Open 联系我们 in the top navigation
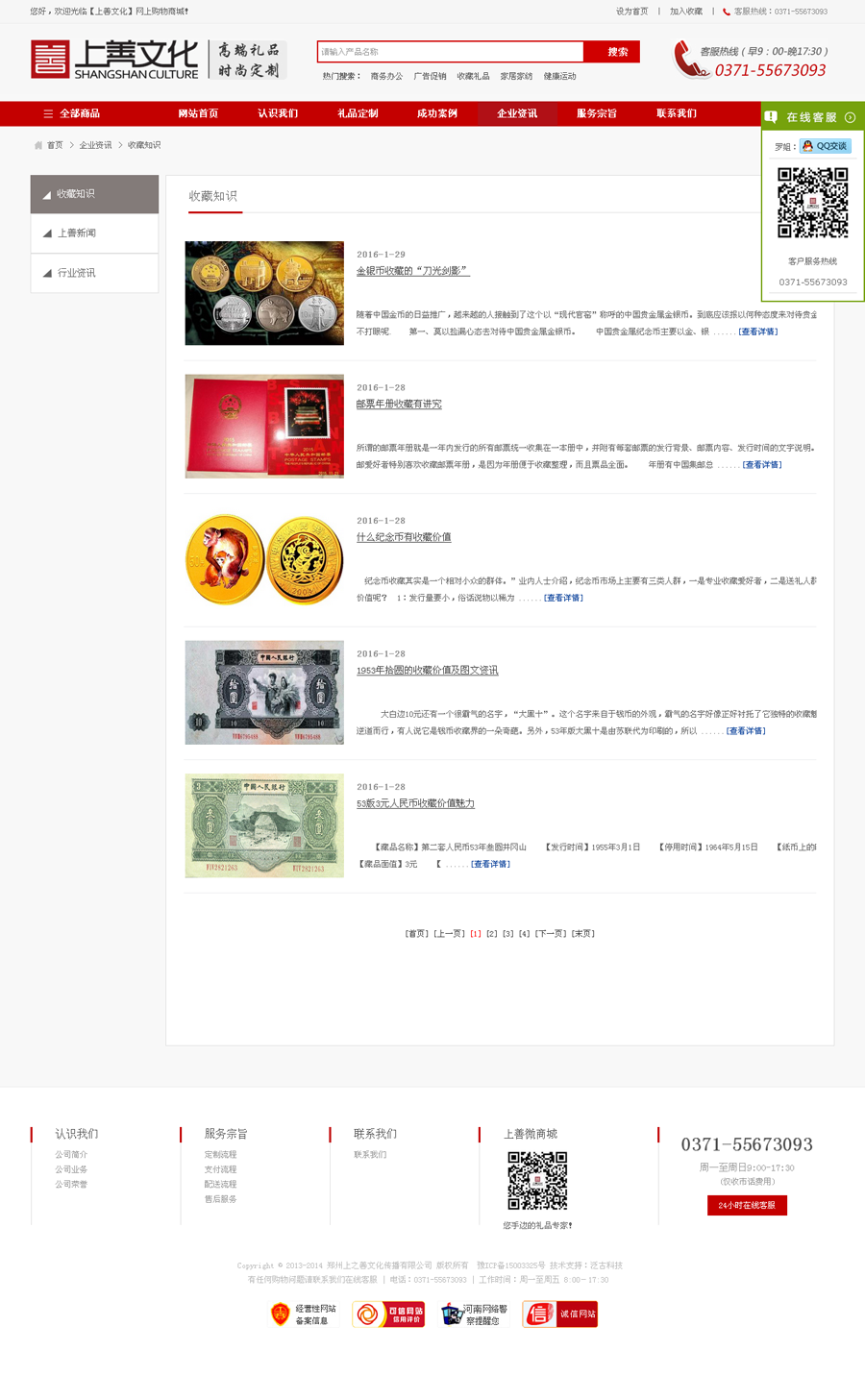Image resolution: width=865 pixels, height=1400 pixels. coord(677,113)
